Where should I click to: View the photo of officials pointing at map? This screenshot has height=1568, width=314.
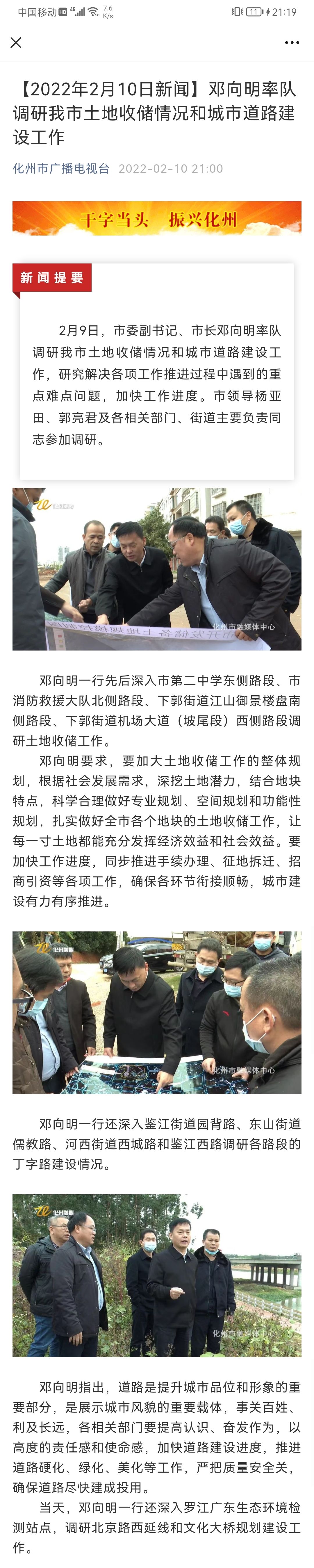(157, 569)
